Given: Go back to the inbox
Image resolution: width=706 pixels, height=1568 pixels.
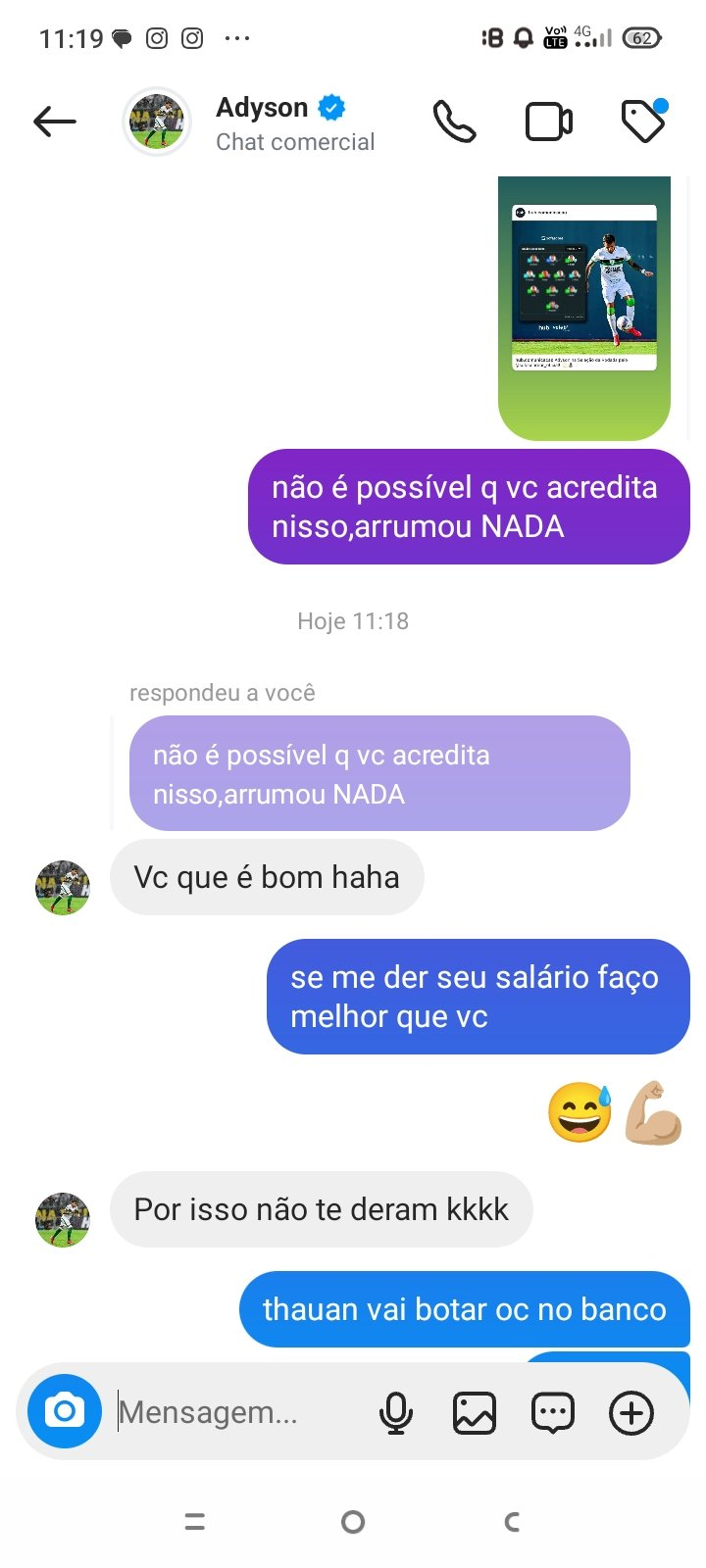Looking at the screenshot, I should [x=55, y=122].
